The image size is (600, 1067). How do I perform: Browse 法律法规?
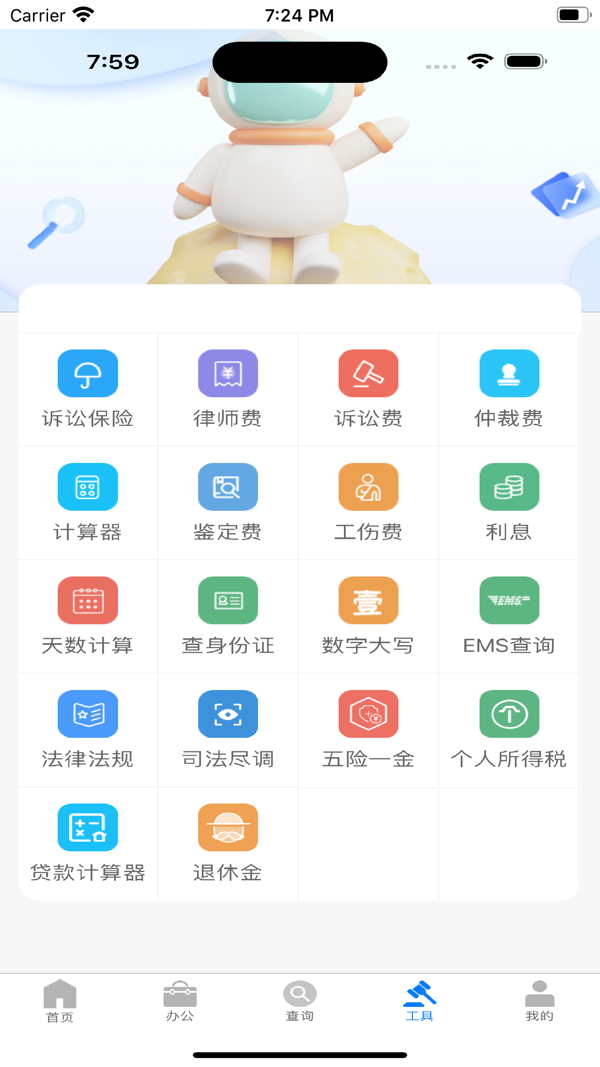tap(88, 730)
